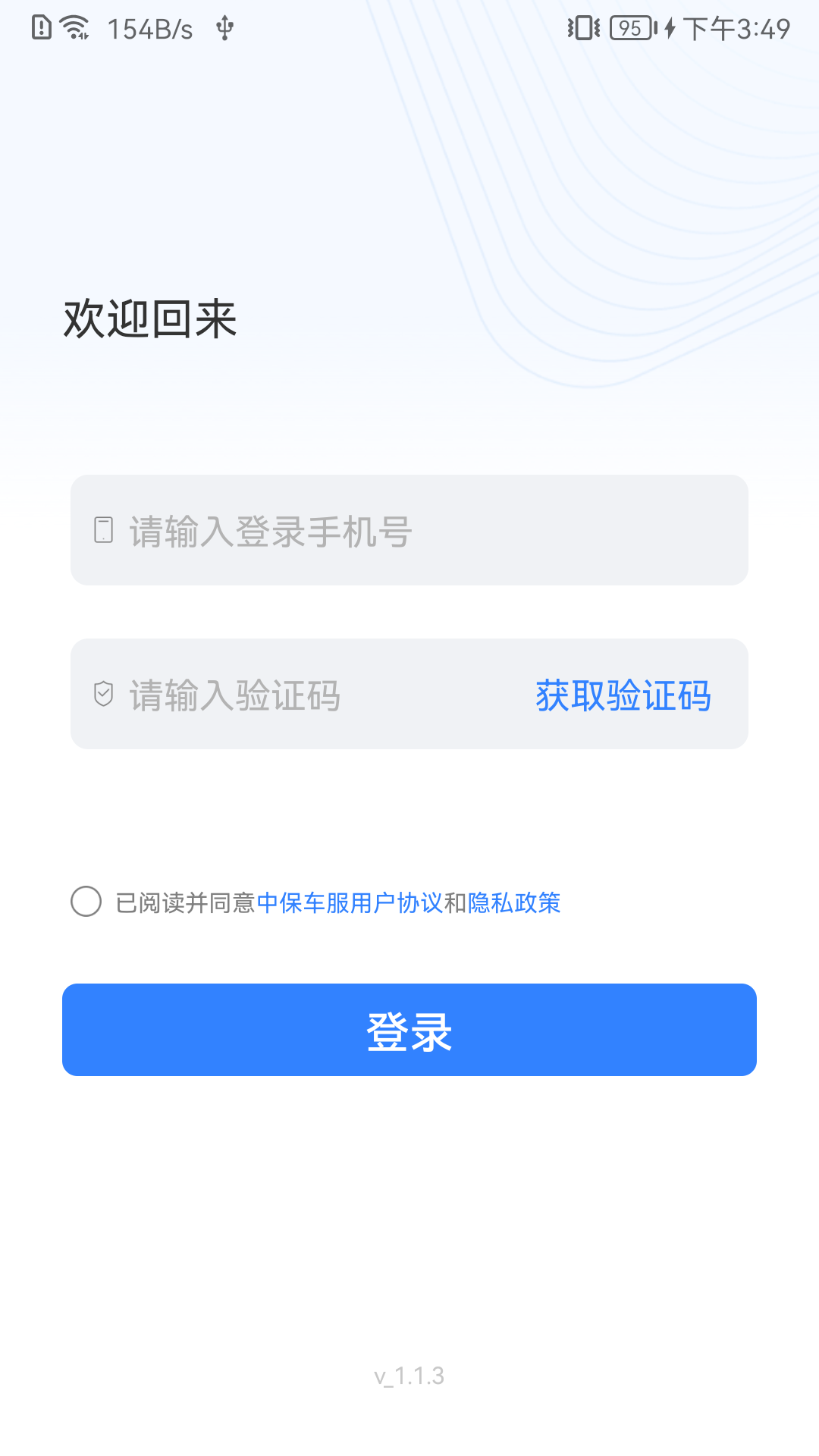Check the agreement consent circle
The image size is (819, 1456).
[x=86, y=902]
